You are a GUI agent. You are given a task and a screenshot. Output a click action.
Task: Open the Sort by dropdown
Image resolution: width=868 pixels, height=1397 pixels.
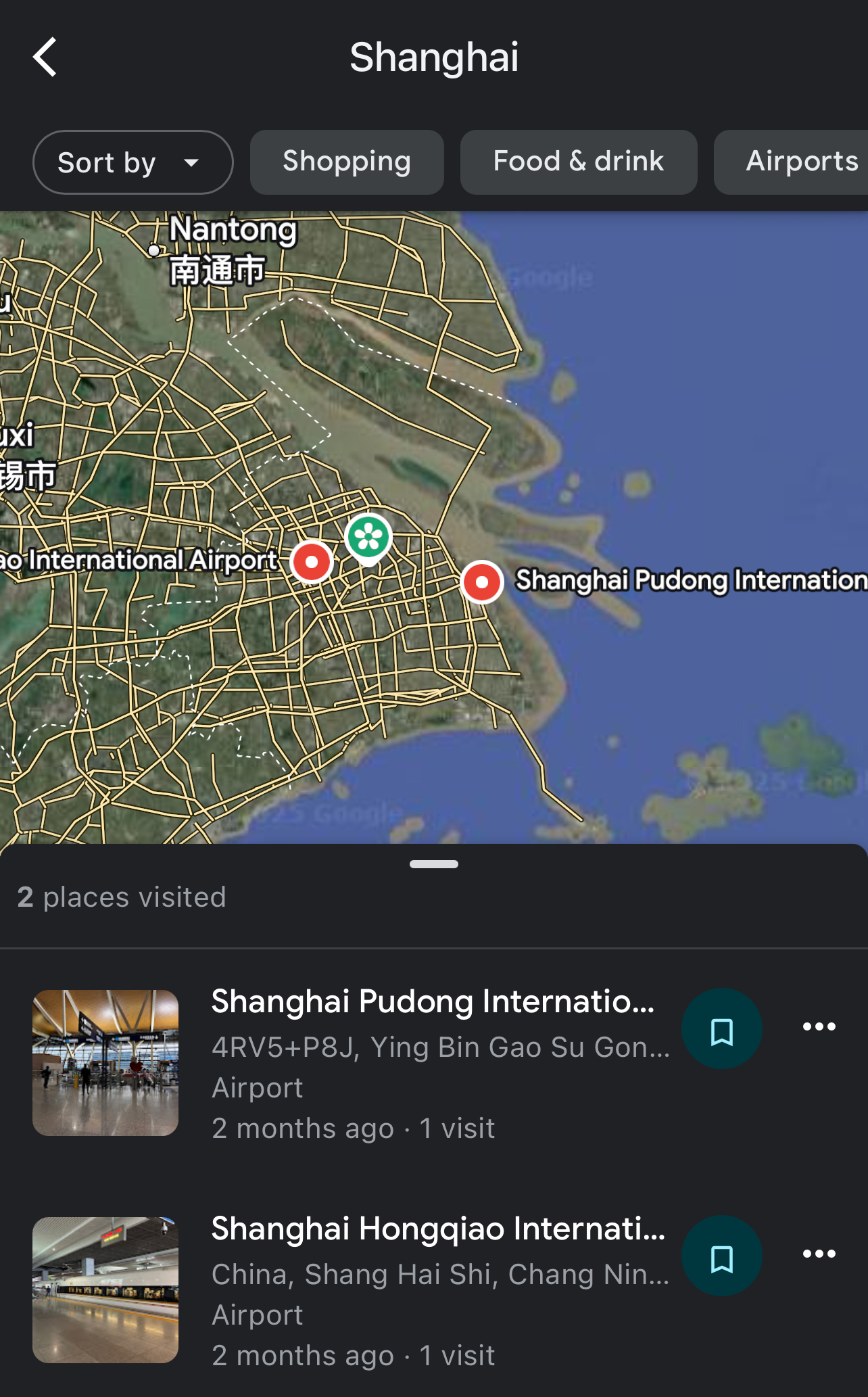tap(132, 162)
